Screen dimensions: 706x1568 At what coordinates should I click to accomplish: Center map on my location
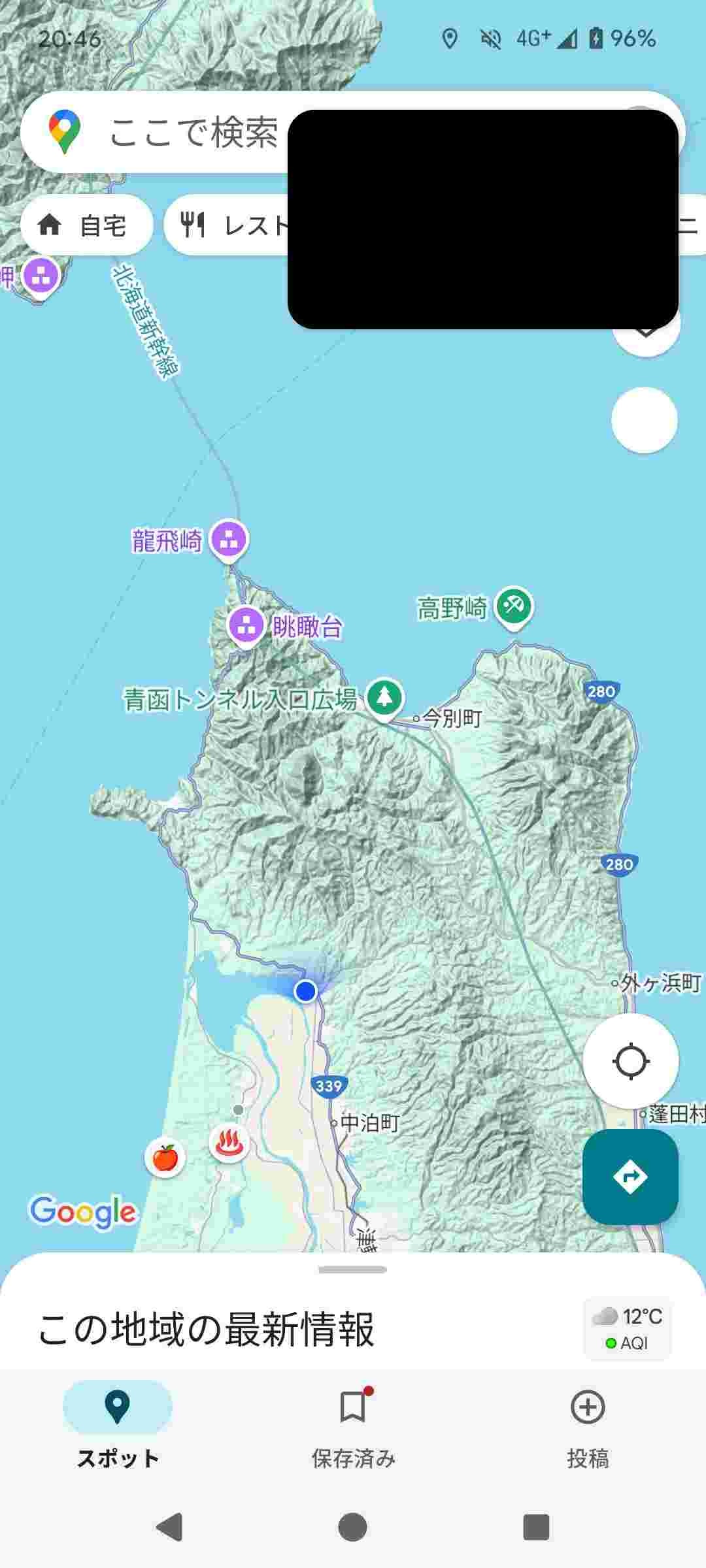point(630,1061)
